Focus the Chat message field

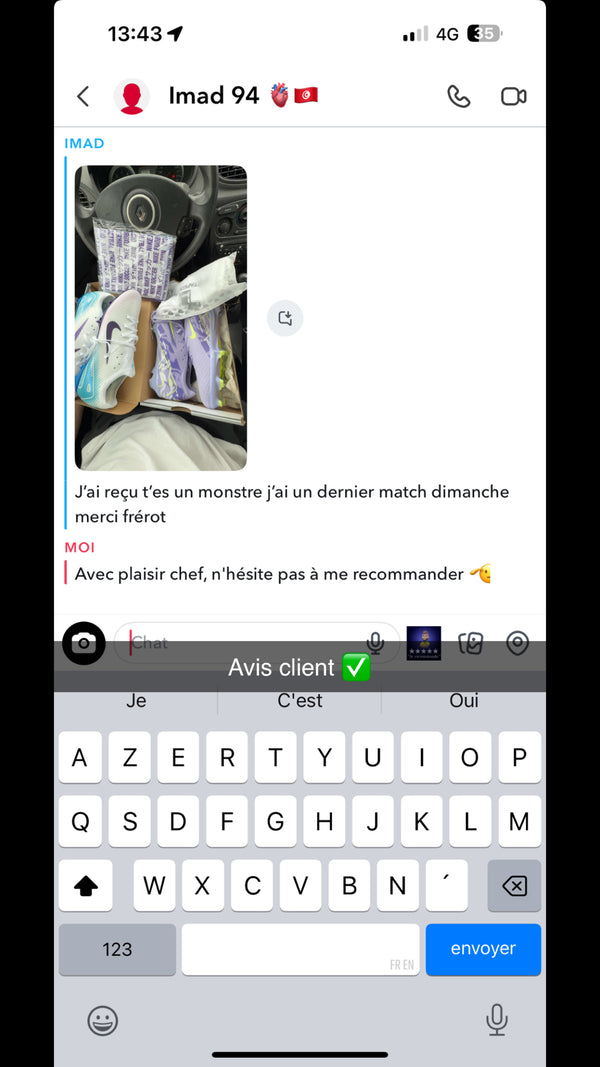240,643
